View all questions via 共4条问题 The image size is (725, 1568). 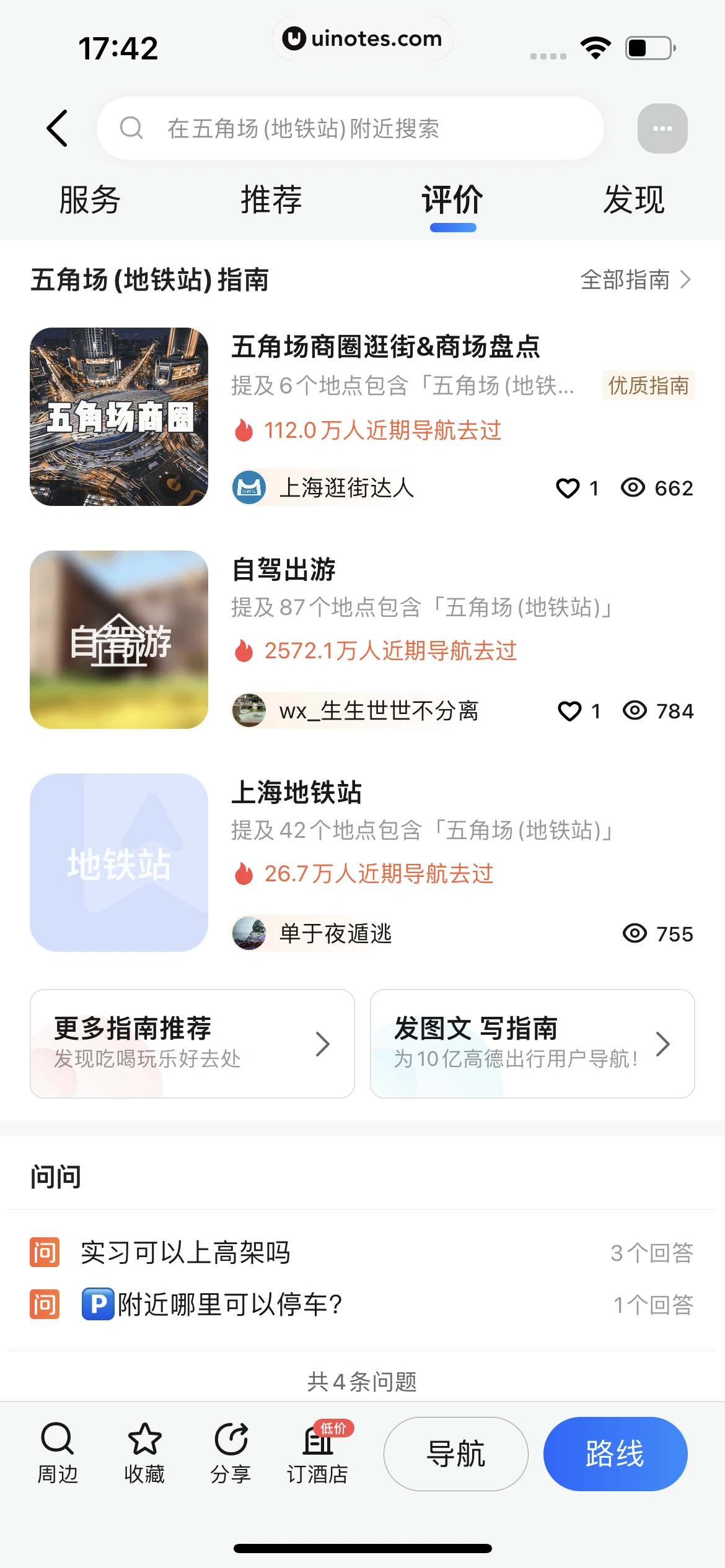[x=362, y=1382]
